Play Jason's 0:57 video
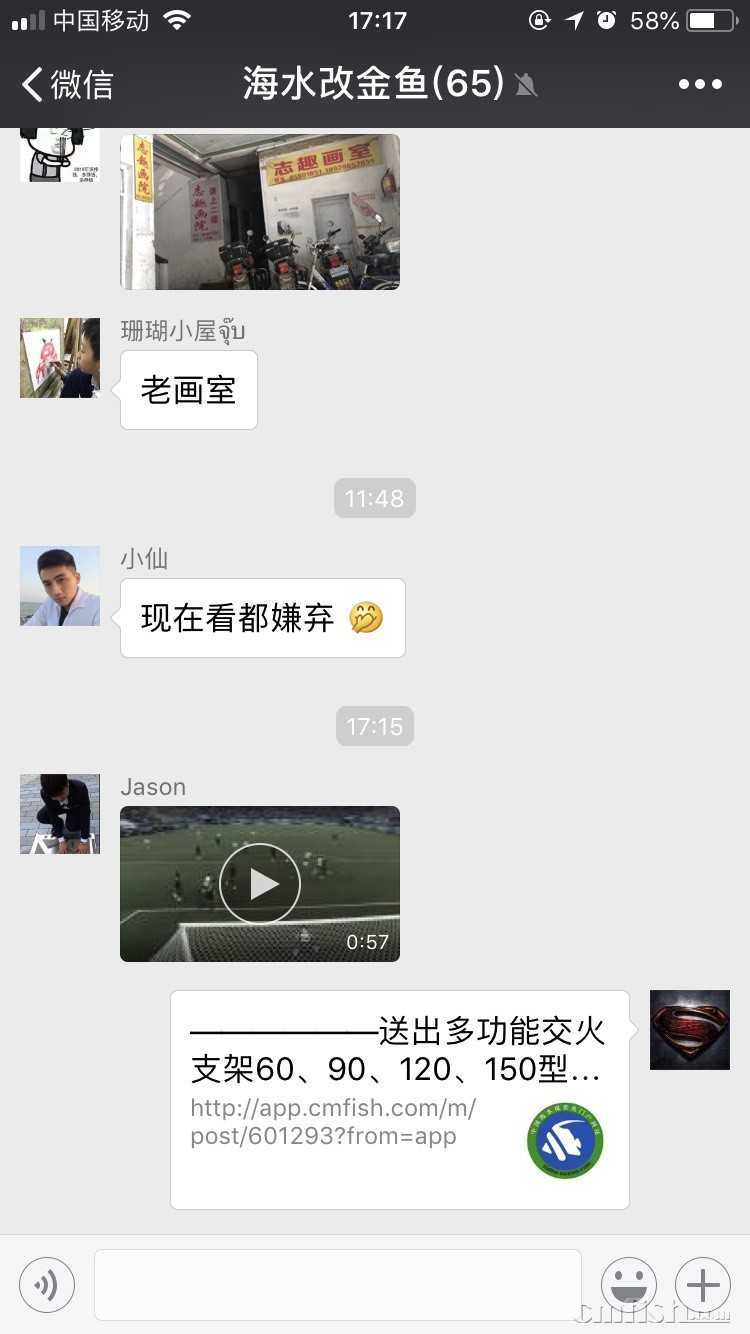This screenshot has width=750, height=1334. point(259,883)
